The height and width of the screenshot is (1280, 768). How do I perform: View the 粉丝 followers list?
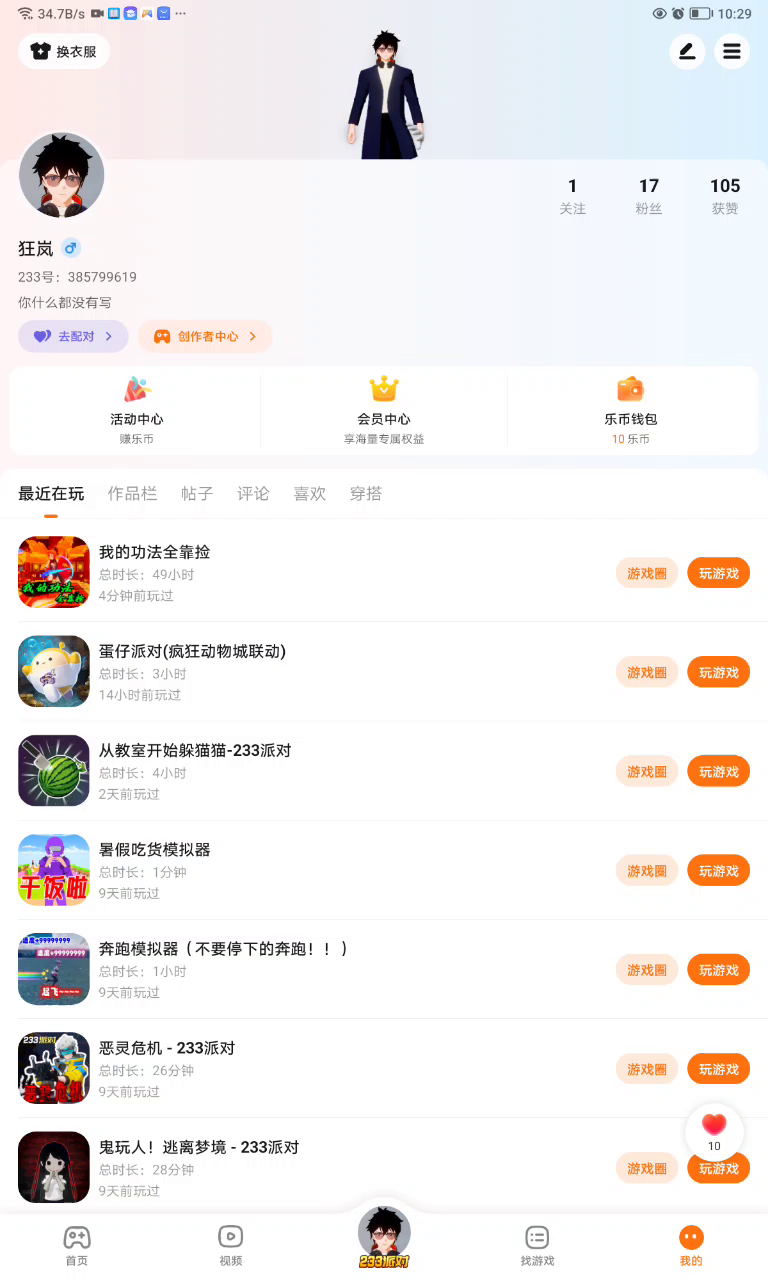(x=649, y=195)
